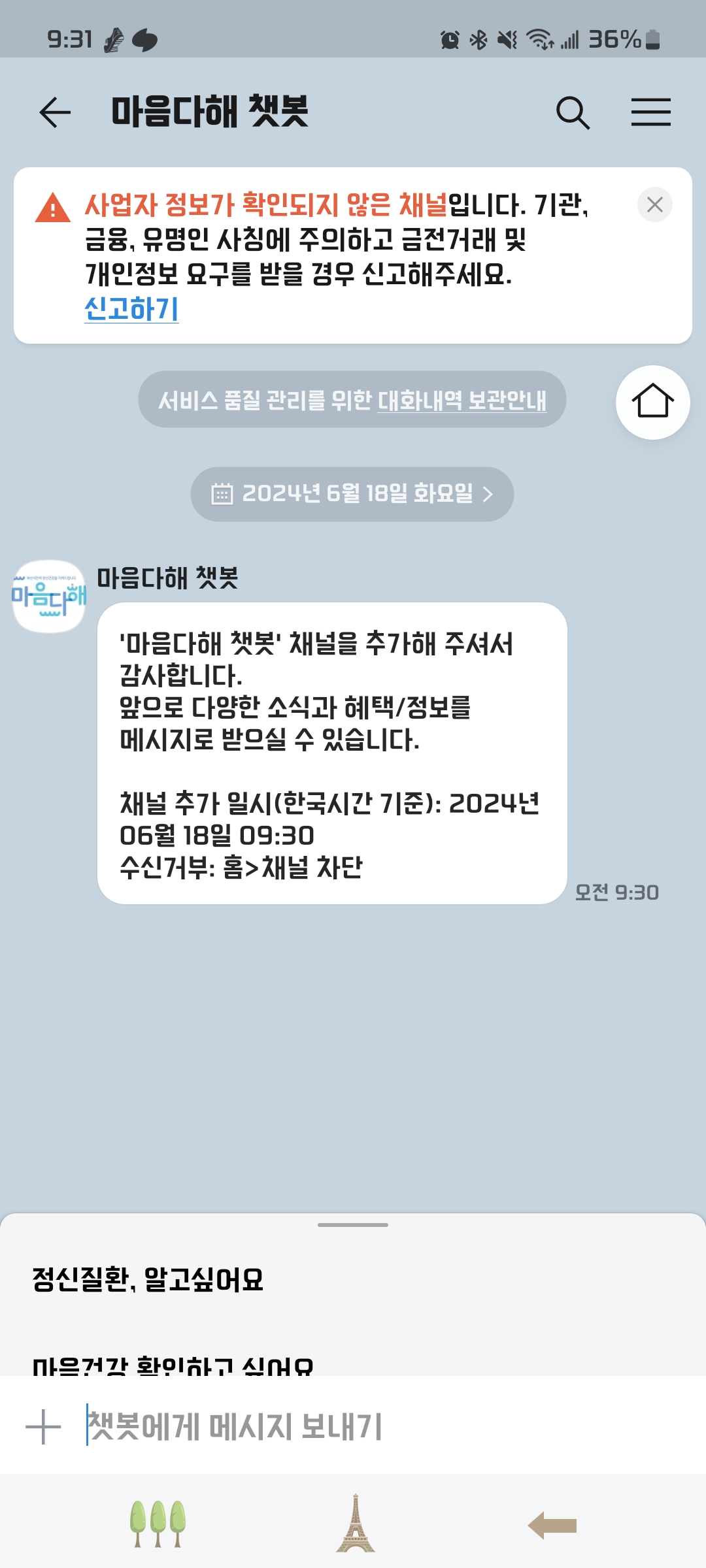Dismiss the unverified channel warning banner
Screen dimensions: 706x1568
coord(654,205)
